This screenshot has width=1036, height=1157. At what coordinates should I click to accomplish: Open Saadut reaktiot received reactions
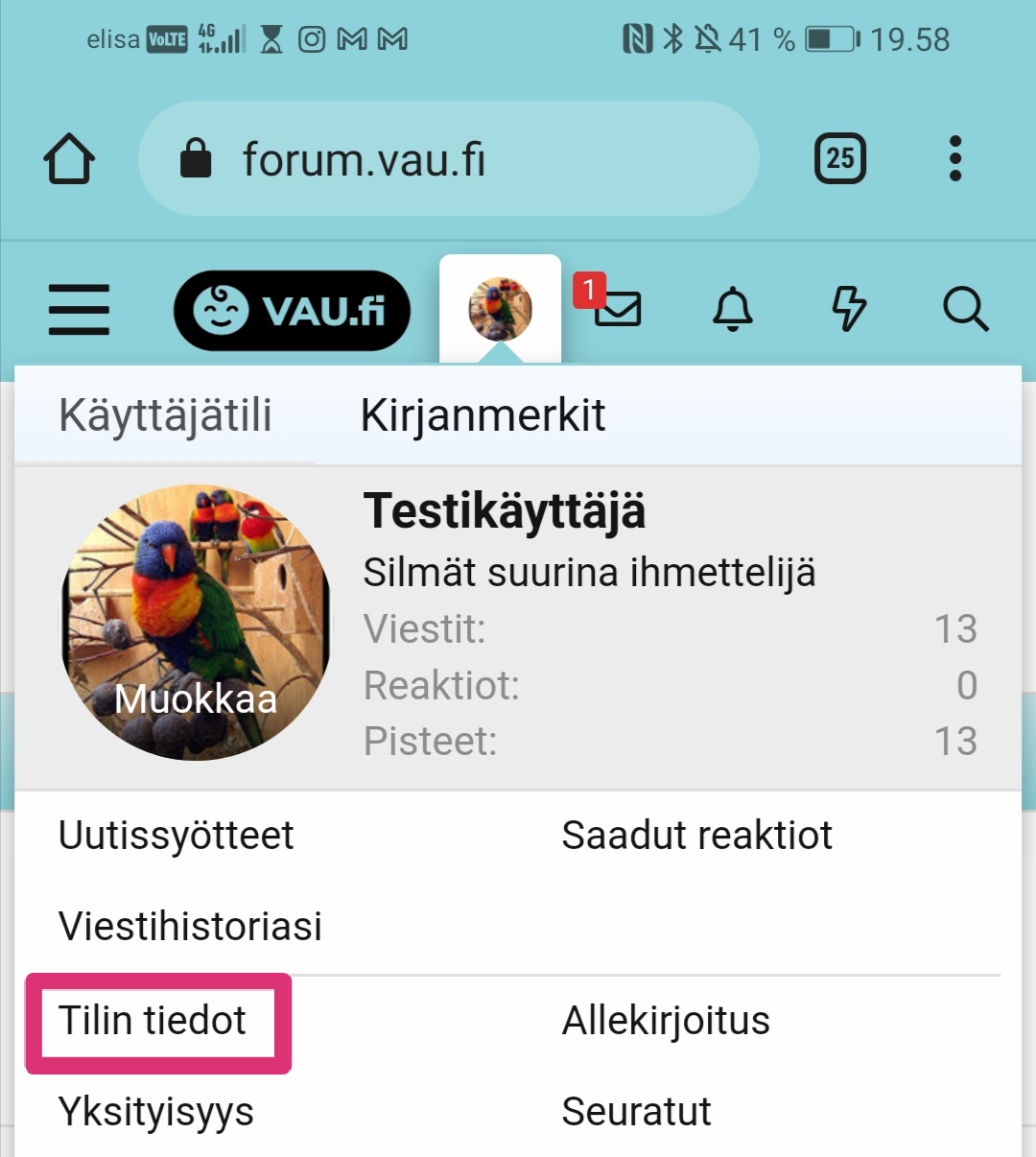pyautogui.click(x=697, y=835)
